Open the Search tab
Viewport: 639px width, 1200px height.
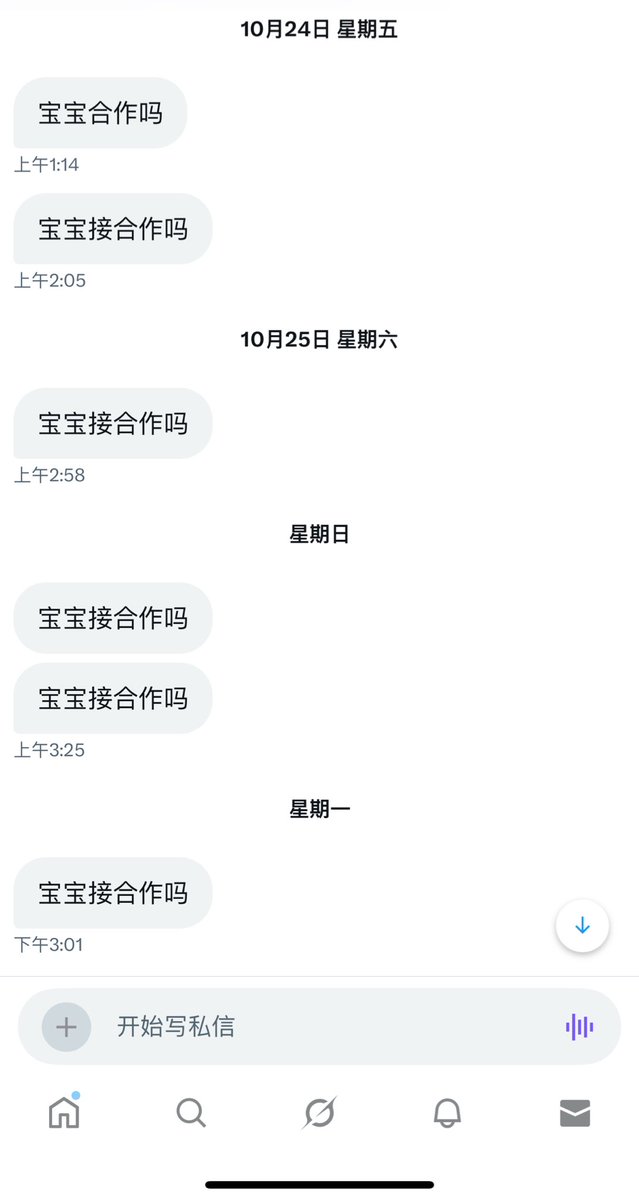point(191,1112)
